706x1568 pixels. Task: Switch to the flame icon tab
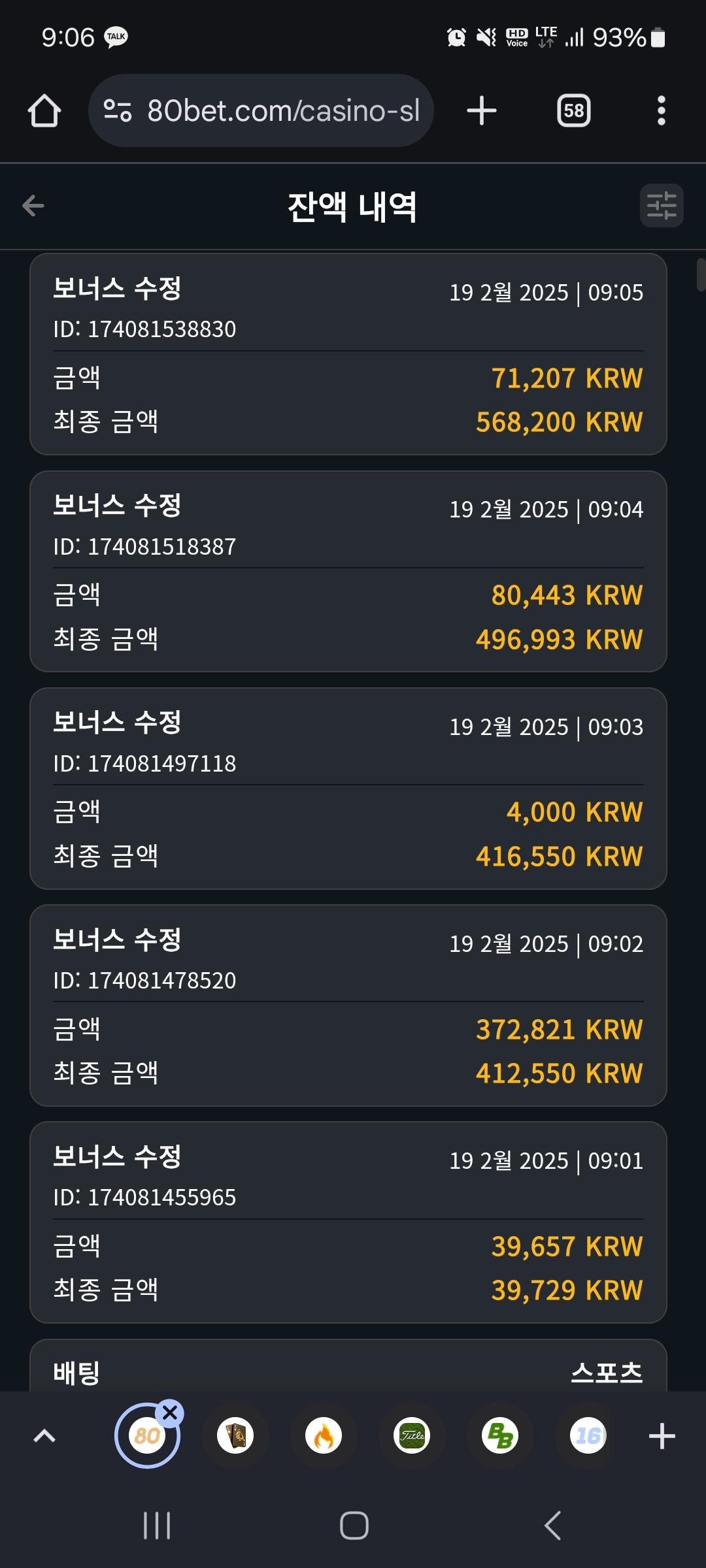point(324,1436)
